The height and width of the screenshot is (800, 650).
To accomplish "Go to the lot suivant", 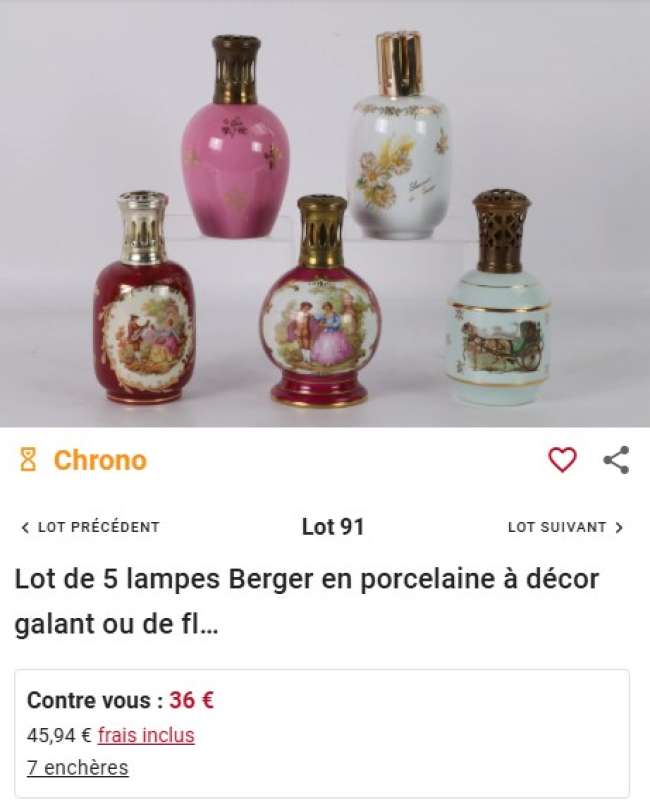I will [565, 527].
